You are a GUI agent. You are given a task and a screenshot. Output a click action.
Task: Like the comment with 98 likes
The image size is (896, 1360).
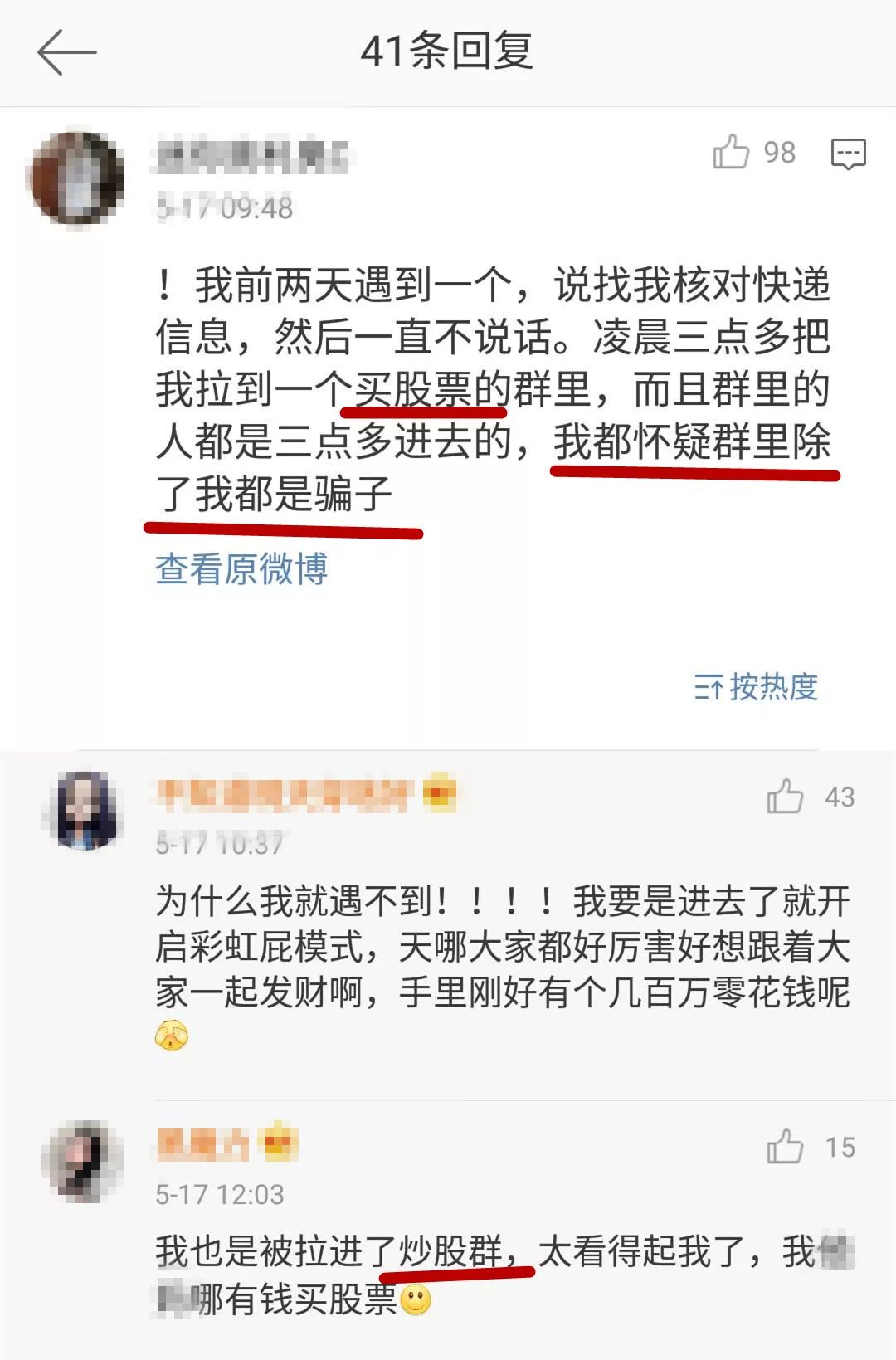pyautogui.click(x=731, y=153)
